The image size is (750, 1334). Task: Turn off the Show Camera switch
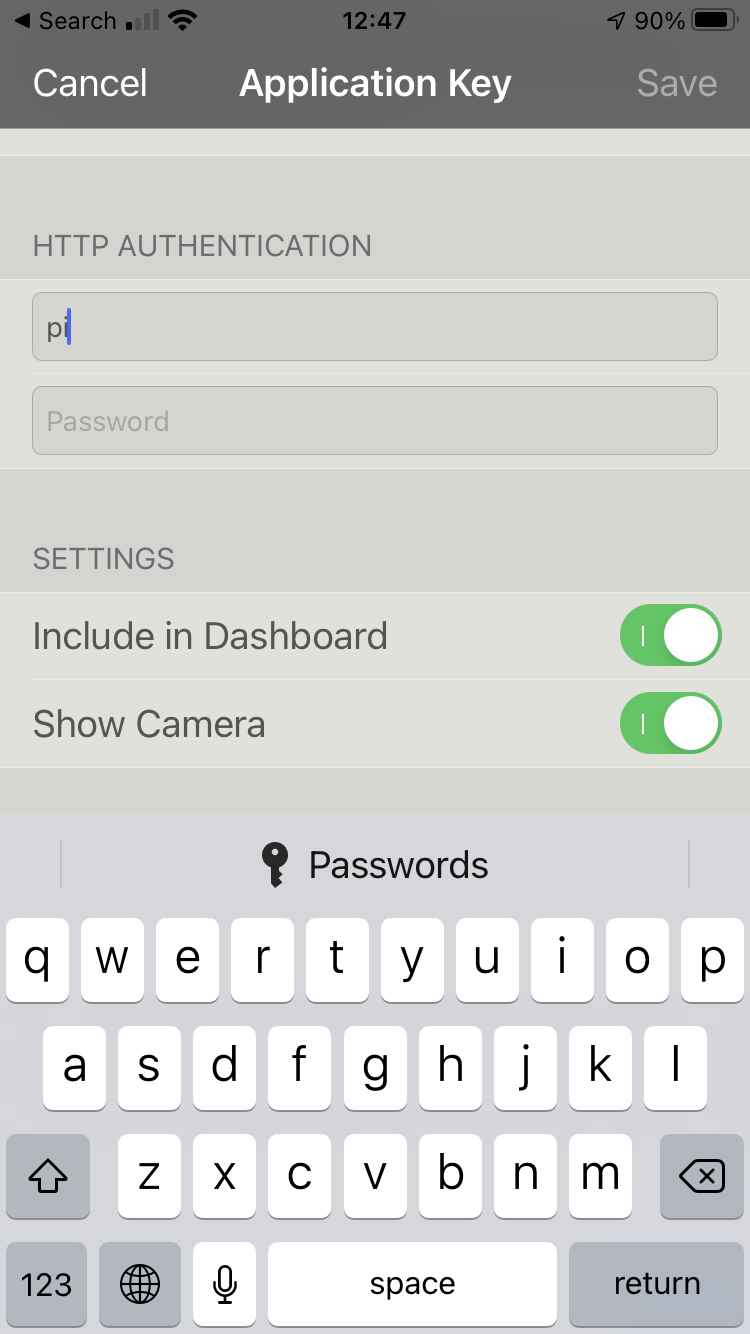[670, 723]
